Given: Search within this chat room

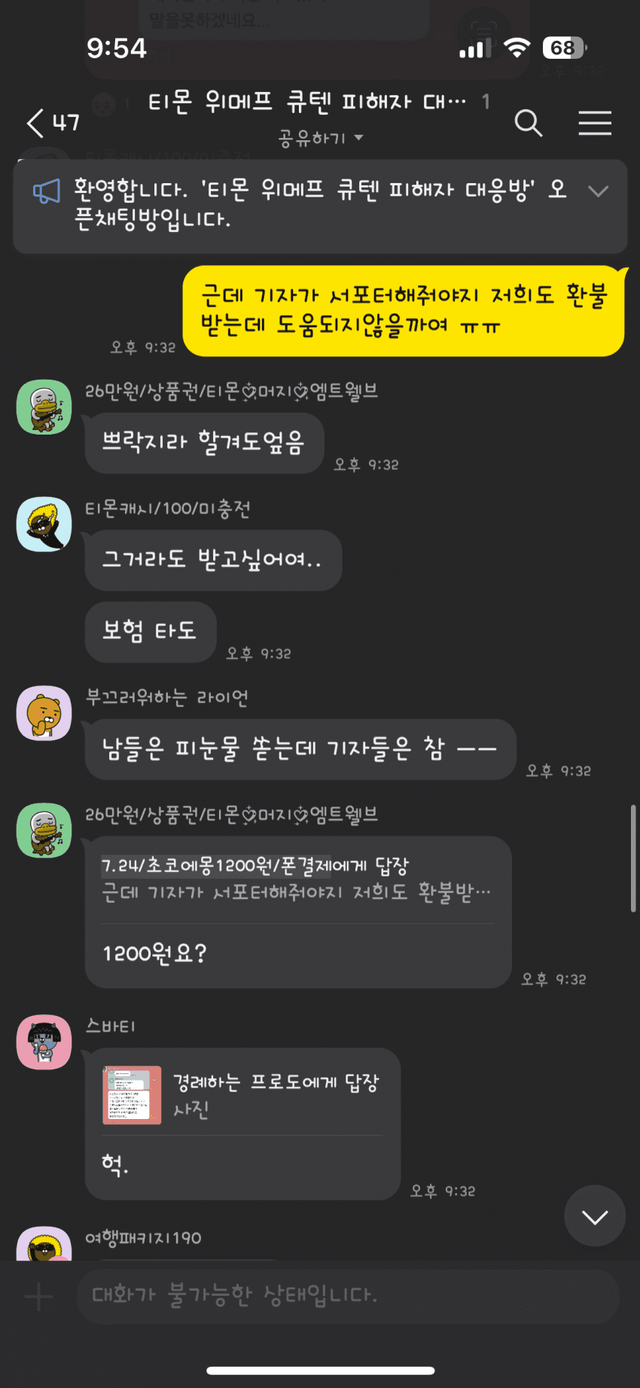Looking at the screenshot, I should [x=528, y=123].
